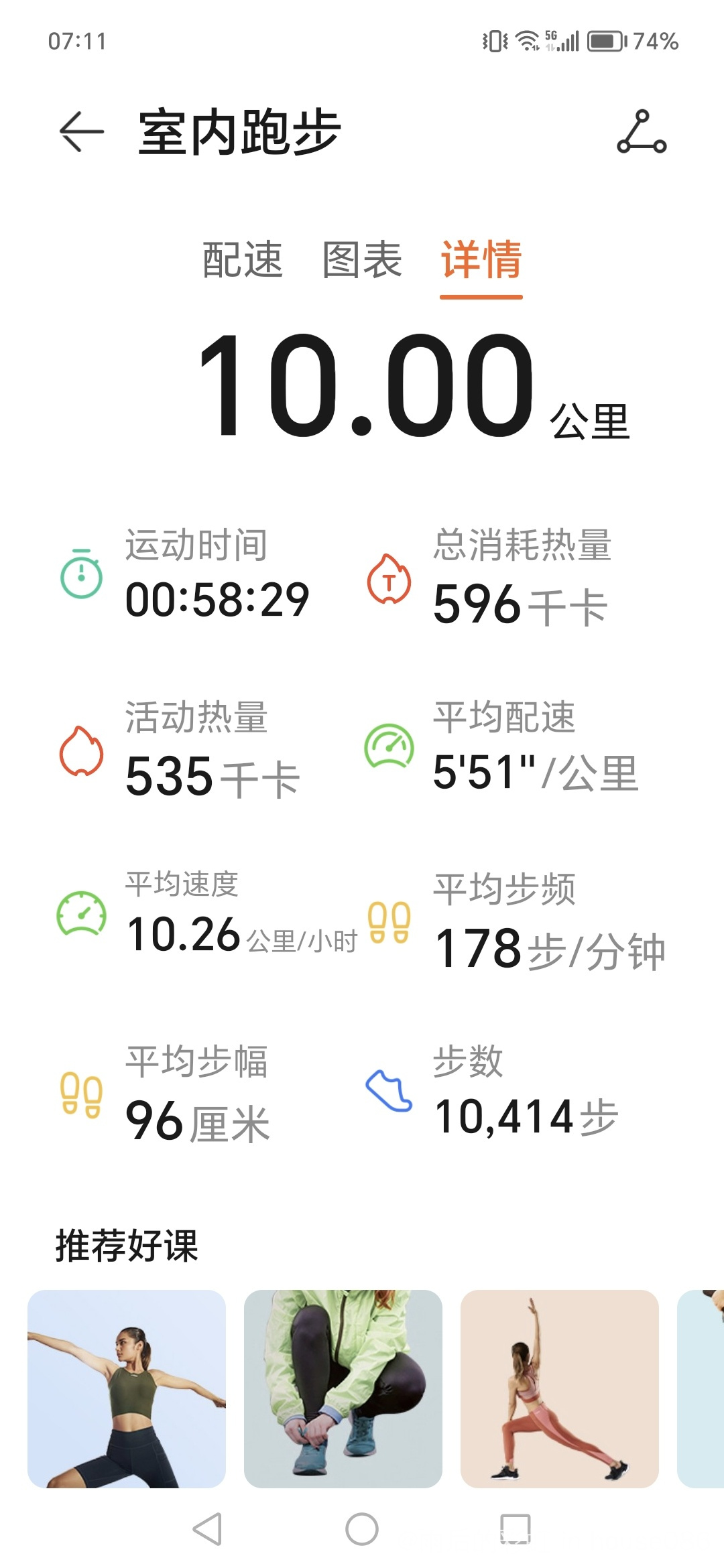Switch to the 配速 tab

(x=243, y=259)
